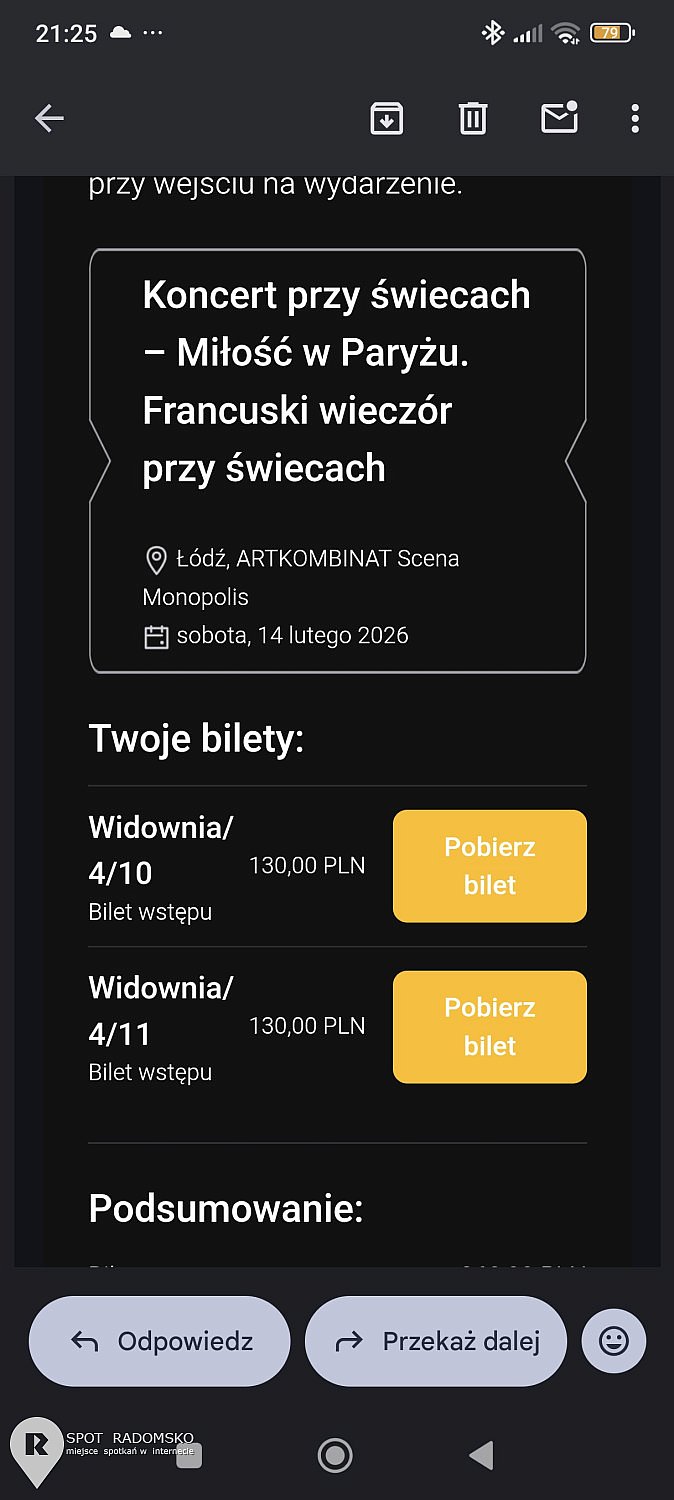Delete this email

point(472,119)
